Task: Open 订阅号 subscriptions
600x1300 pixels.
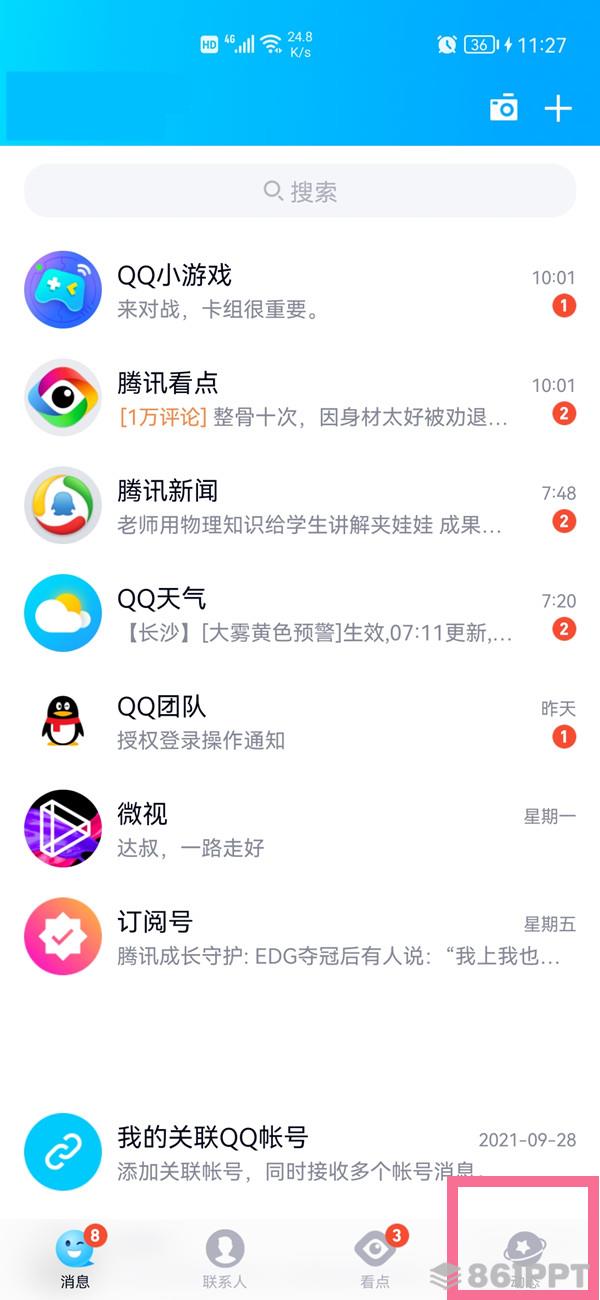Action: (x=300, y=938)
